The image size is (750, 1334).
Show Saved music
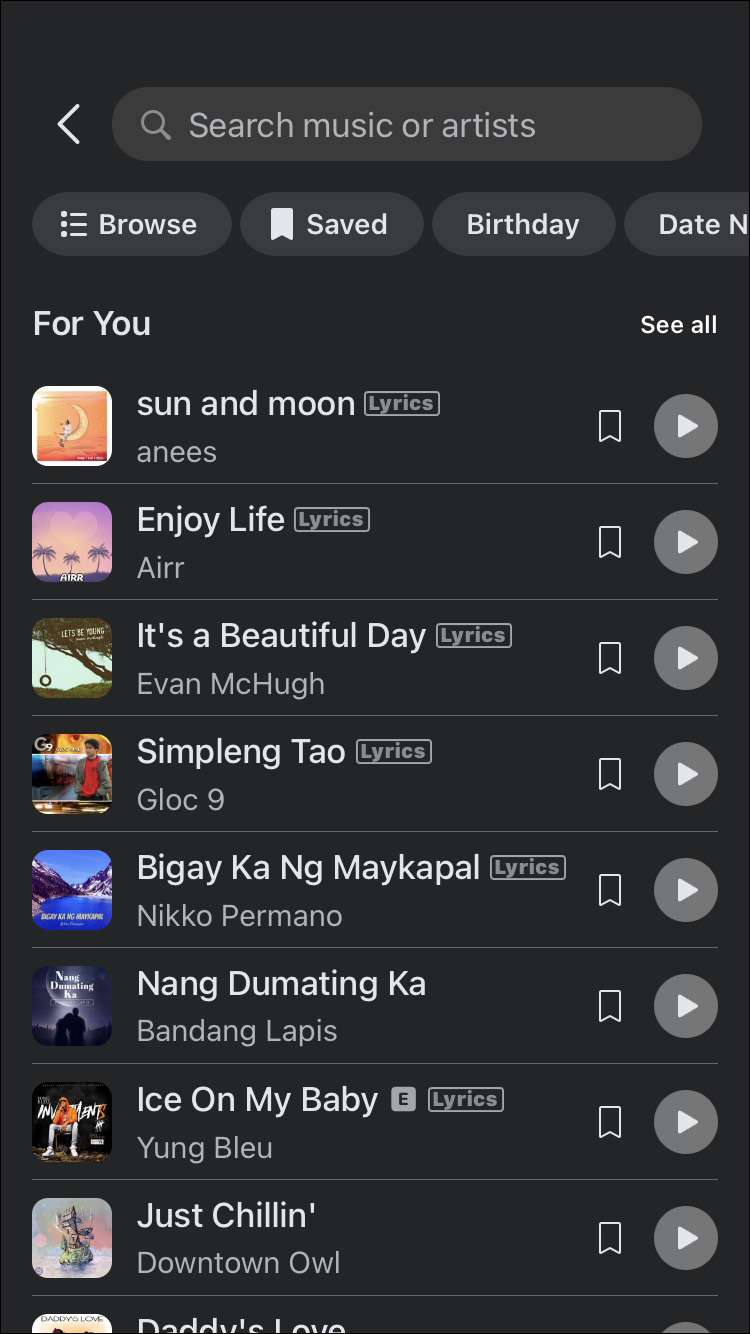pos(331,224)
